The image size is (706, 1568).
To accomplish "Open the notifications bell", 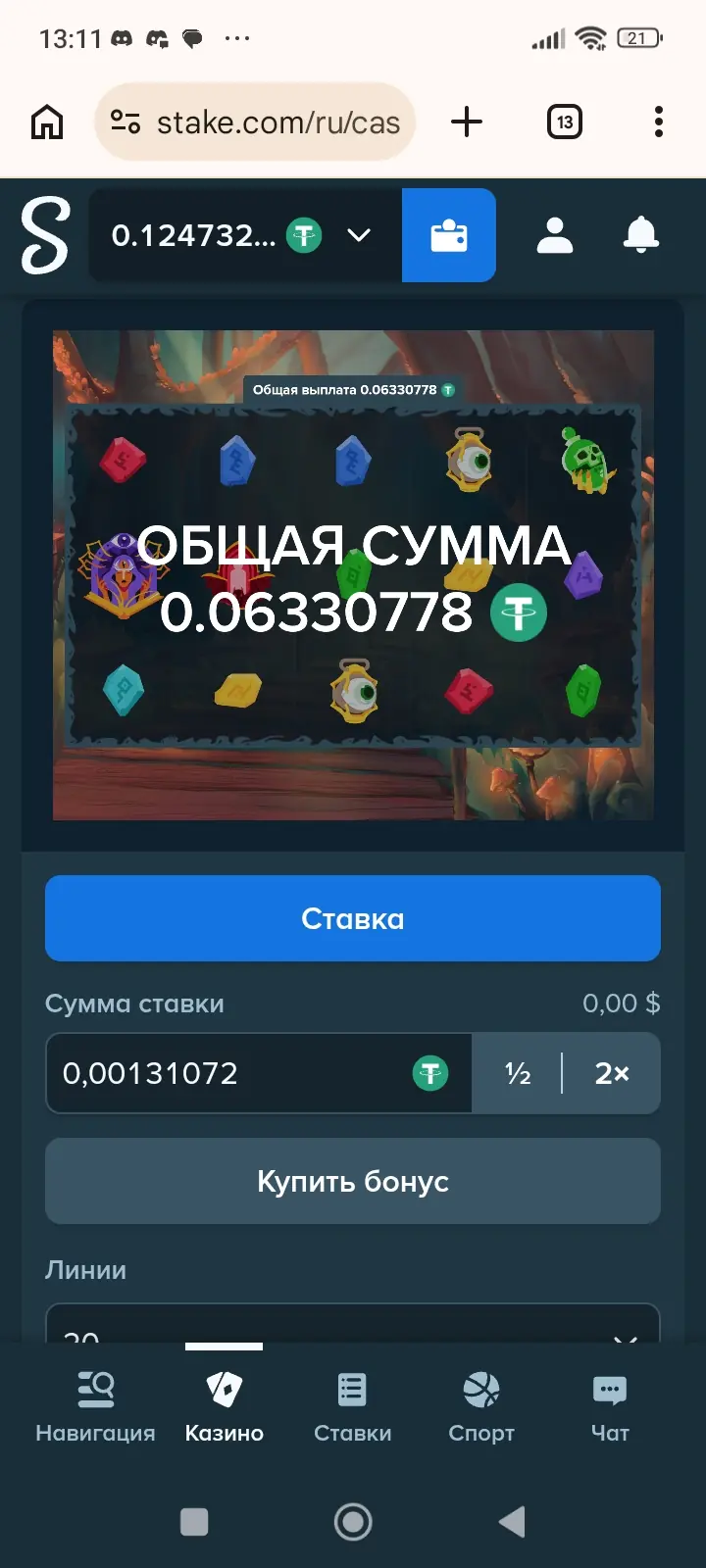I will [x=641, y=235].
